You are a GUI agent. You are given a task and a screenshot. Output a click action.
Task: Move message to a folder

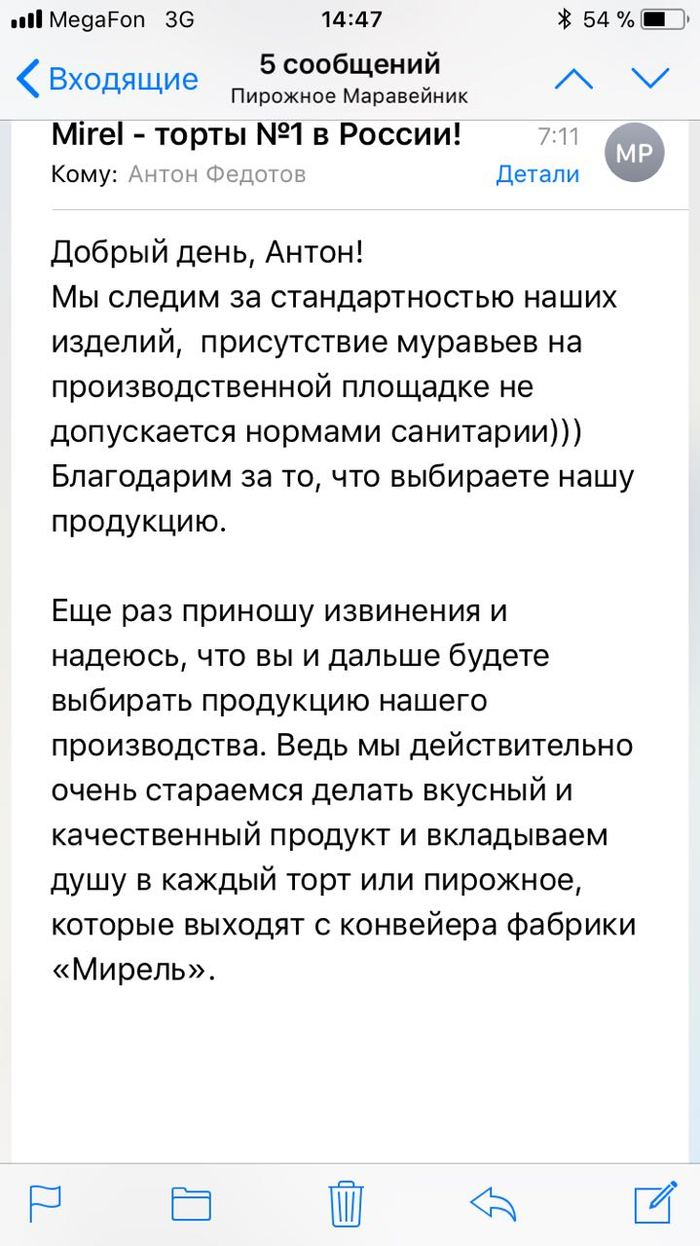tap(191, 1202)
